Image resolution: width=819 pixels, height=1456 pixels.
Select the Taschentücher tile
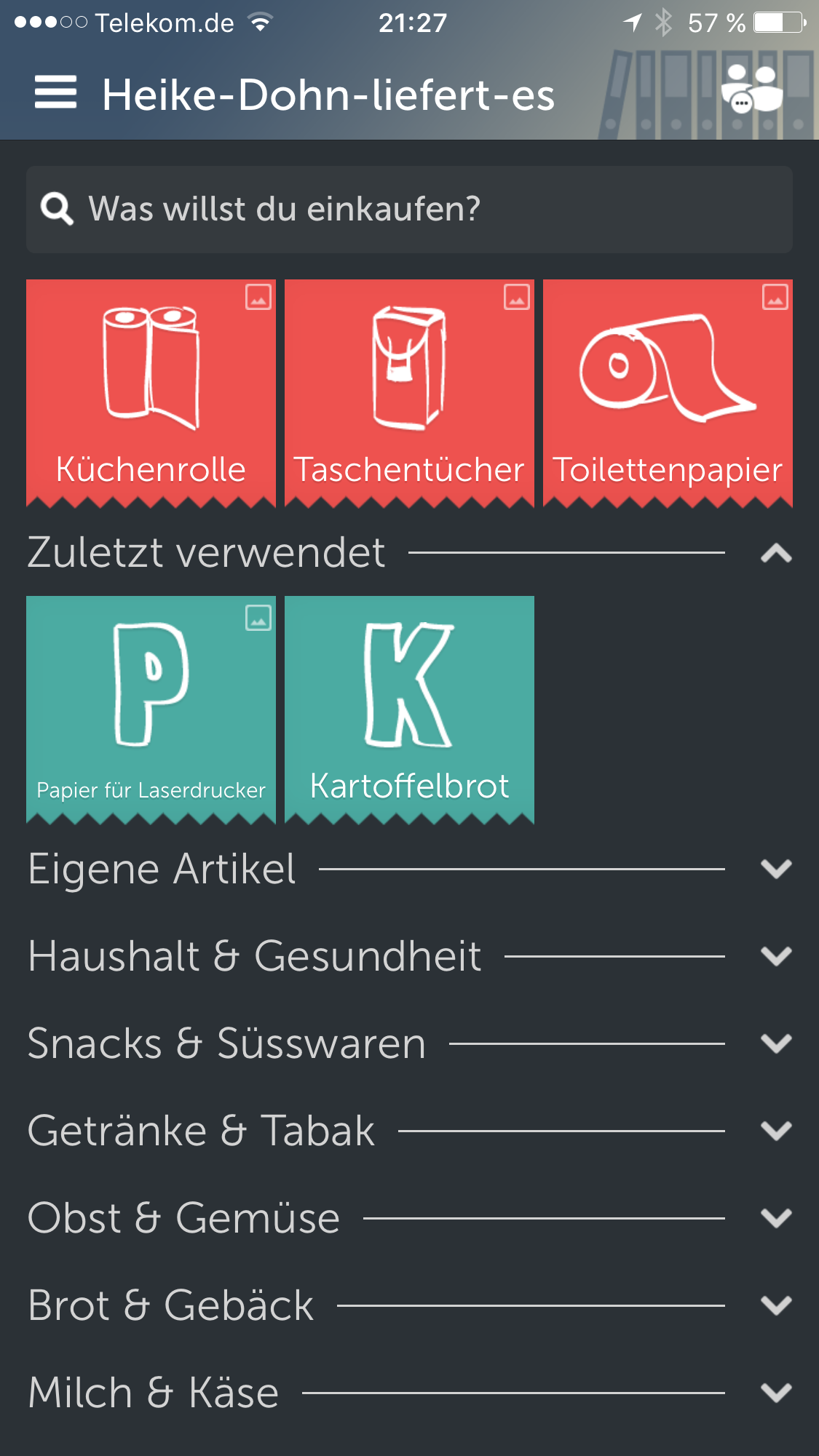click(409, 393)
